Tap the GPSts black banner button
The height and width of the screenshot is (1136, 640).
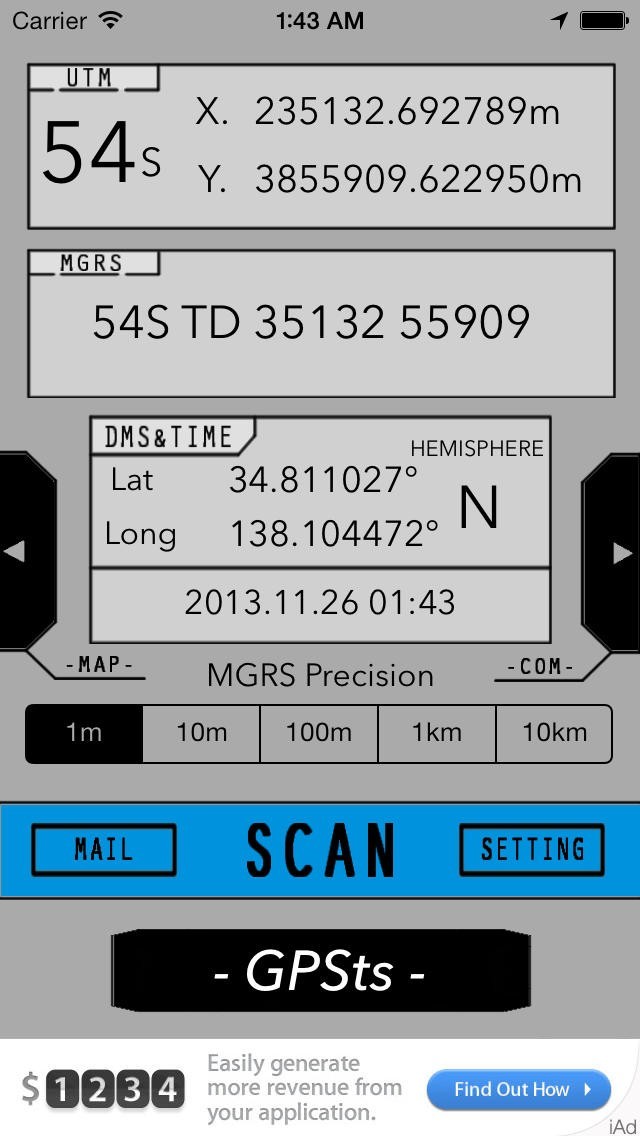coord(320,971)
